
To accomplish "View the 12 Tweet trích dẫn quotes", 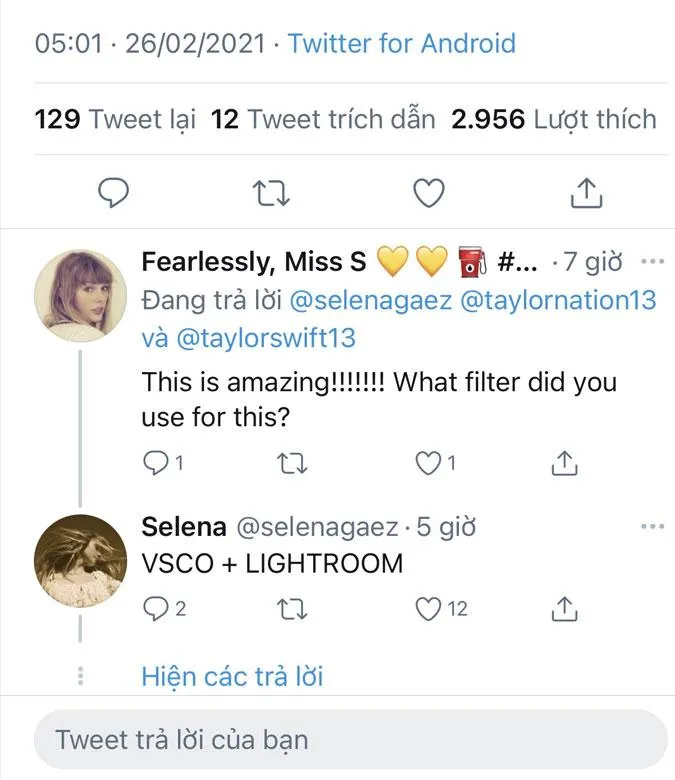I will (x=323, y=119).
